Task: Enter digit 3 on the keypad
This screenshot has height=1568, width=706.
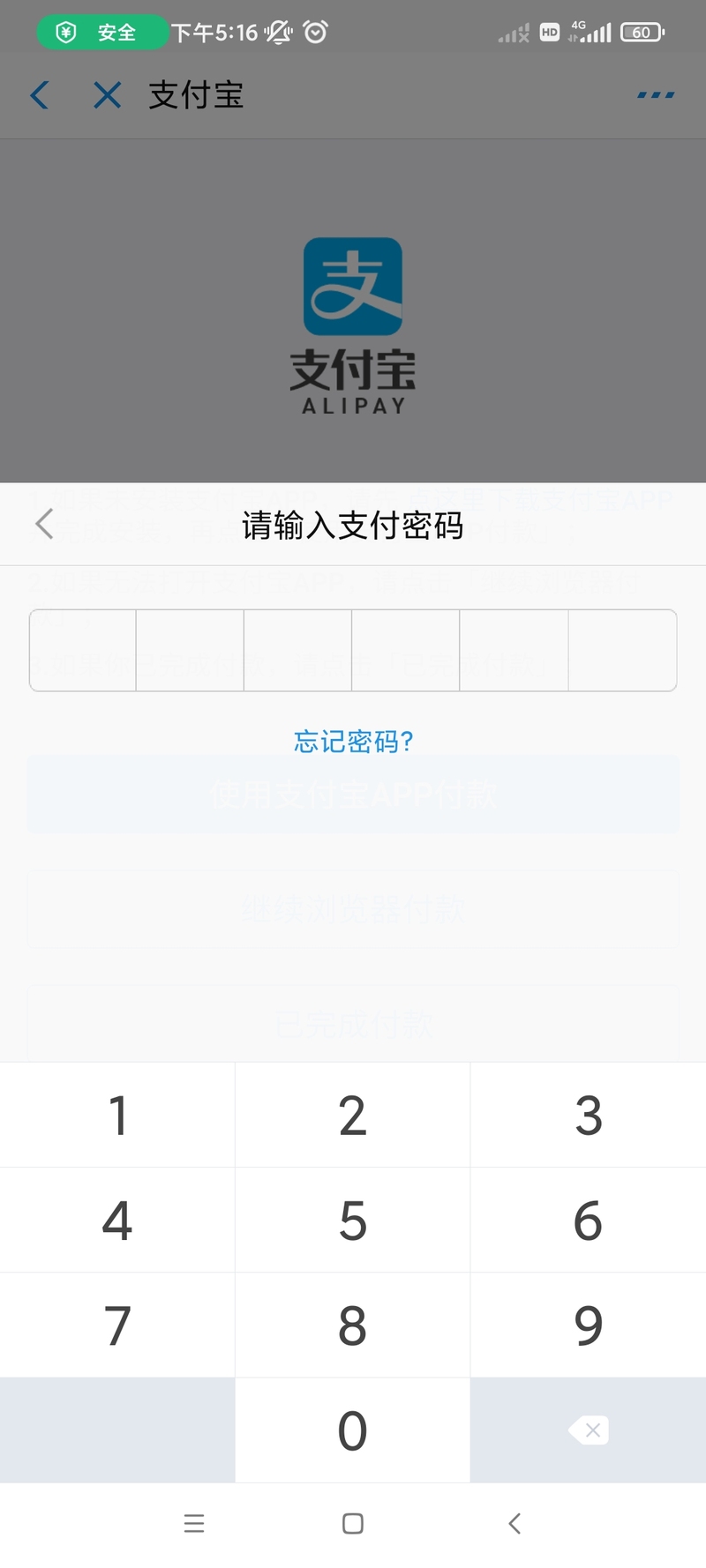Action: click(588, 1115)
